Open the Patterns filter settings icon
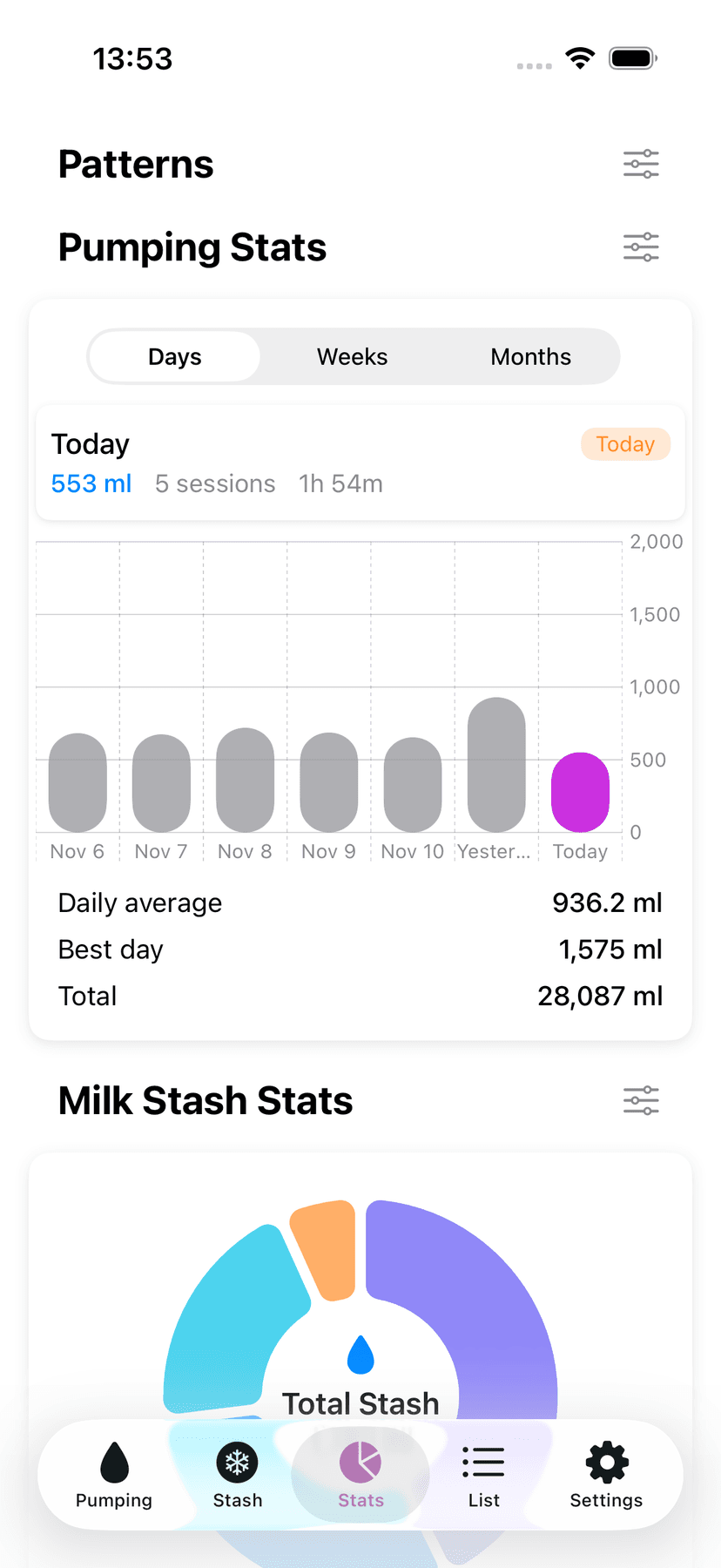Viewport: 721px width, 1568px height. (x=641, y=164)
